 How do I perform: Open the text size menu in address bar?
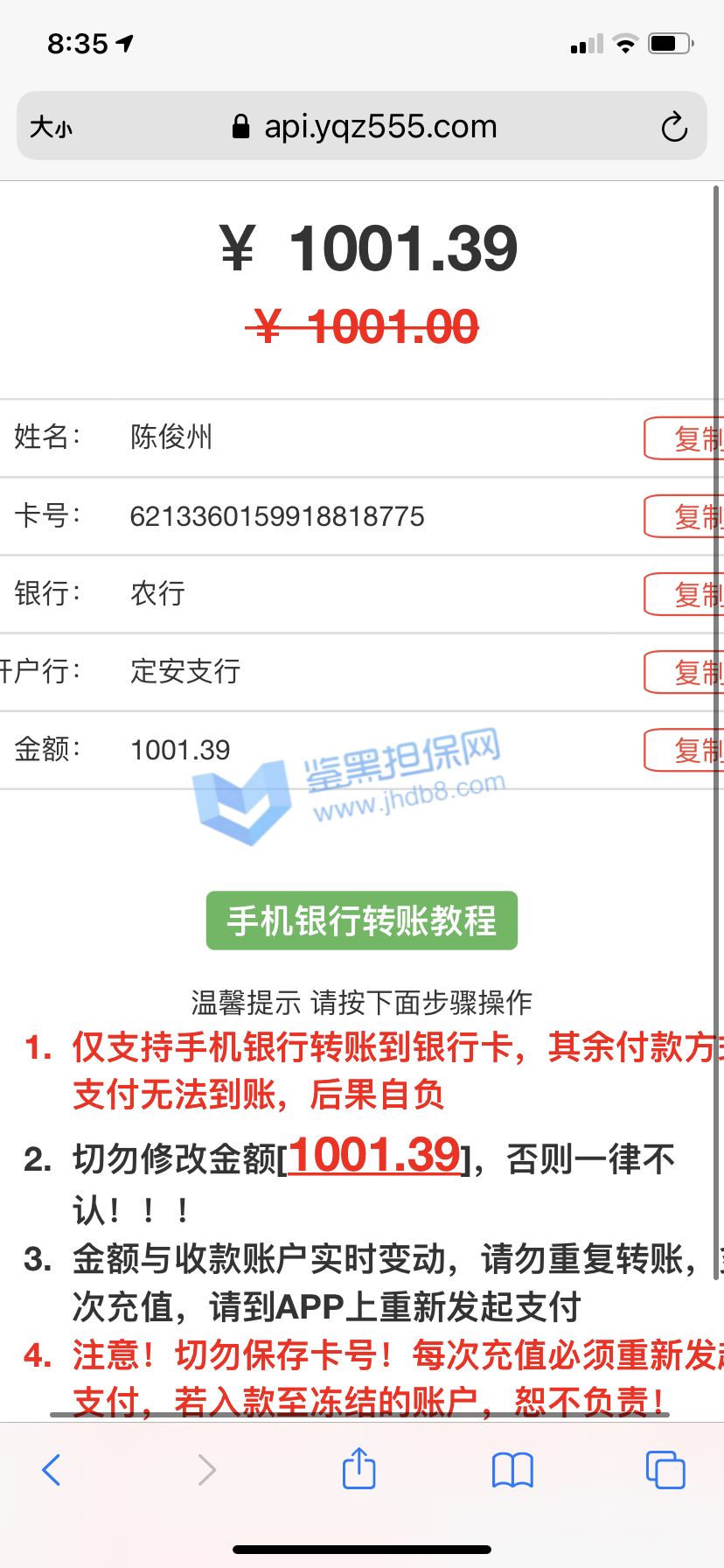51,128
